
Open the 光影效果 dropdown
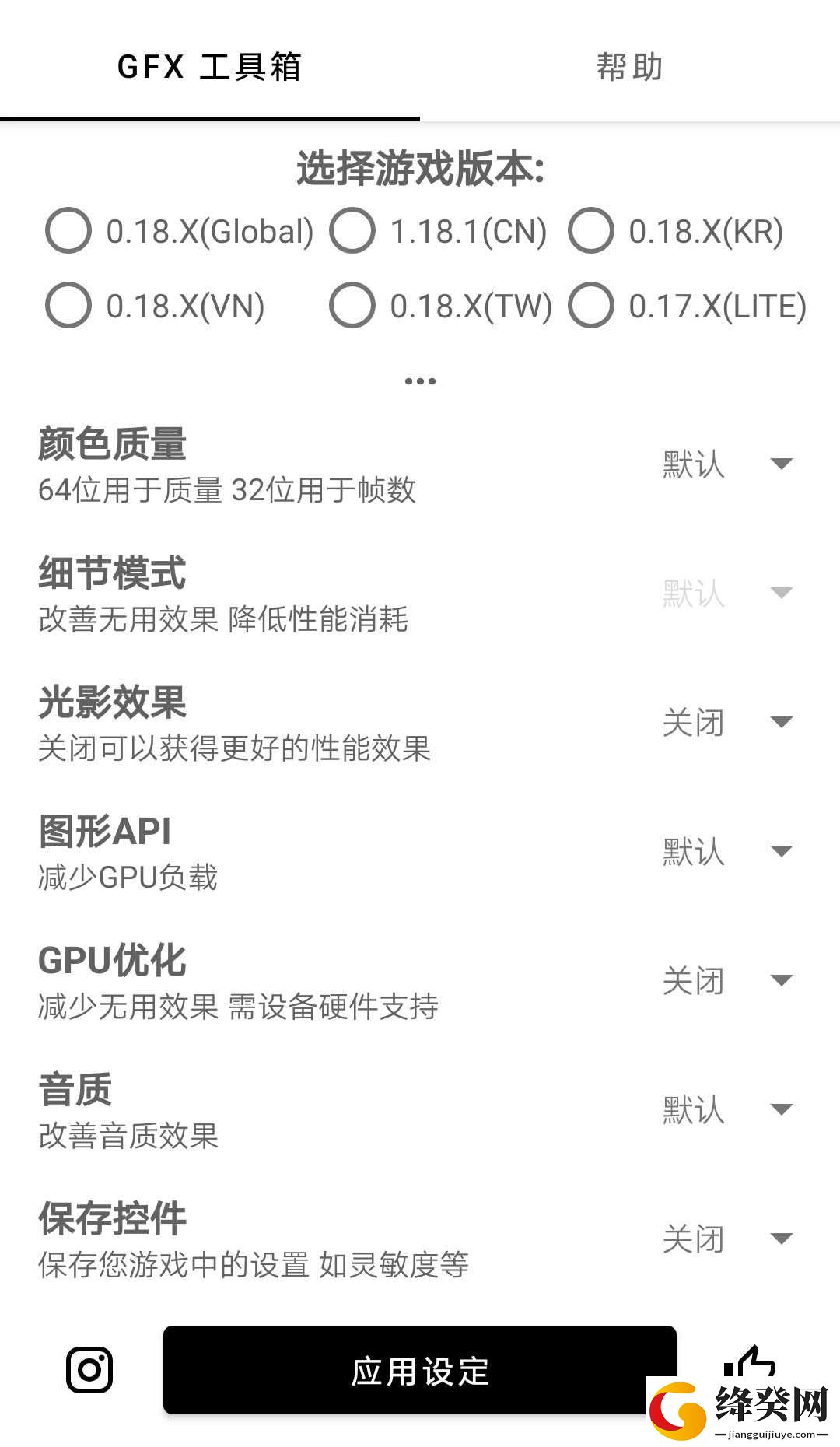[x=728, y=723]
